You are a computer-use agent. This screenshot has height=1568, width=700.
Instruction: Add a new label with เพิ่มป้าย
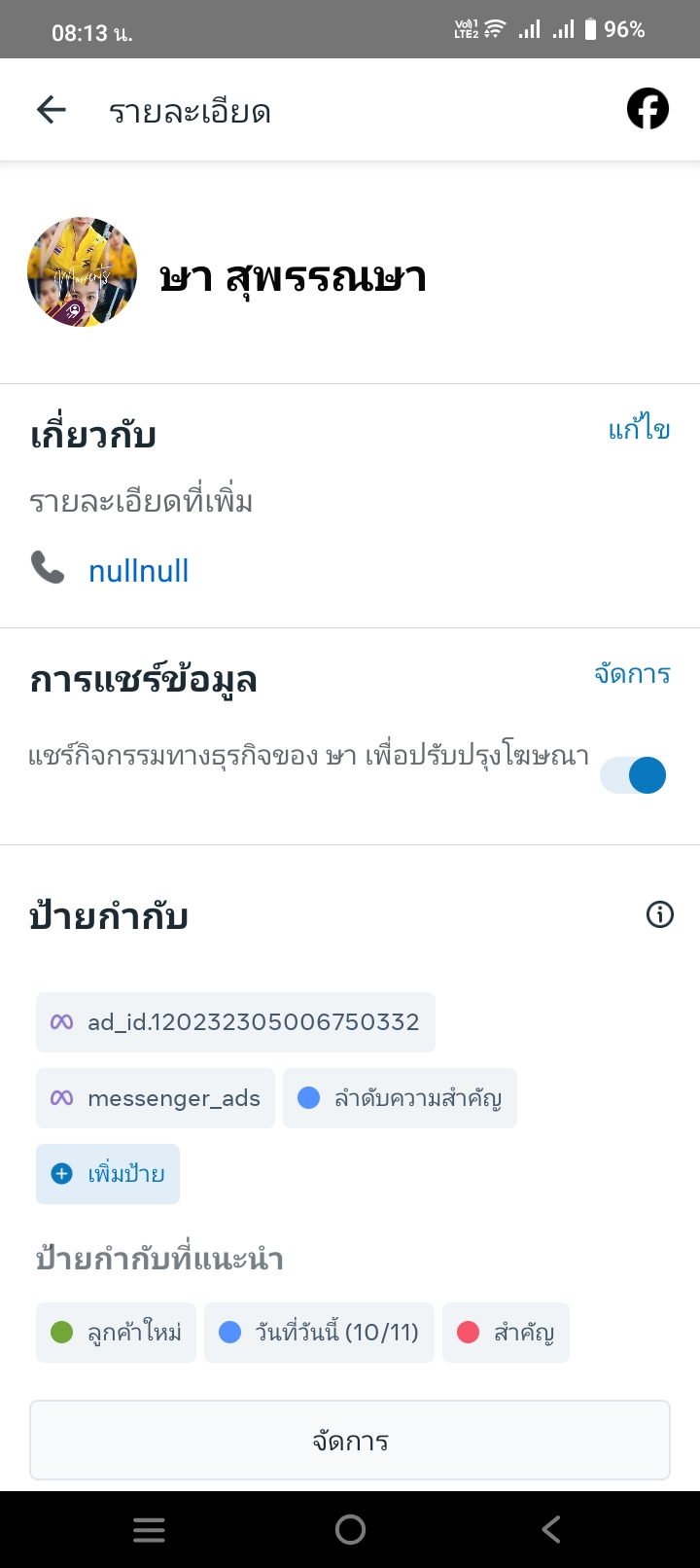[x=108, y=1174]
